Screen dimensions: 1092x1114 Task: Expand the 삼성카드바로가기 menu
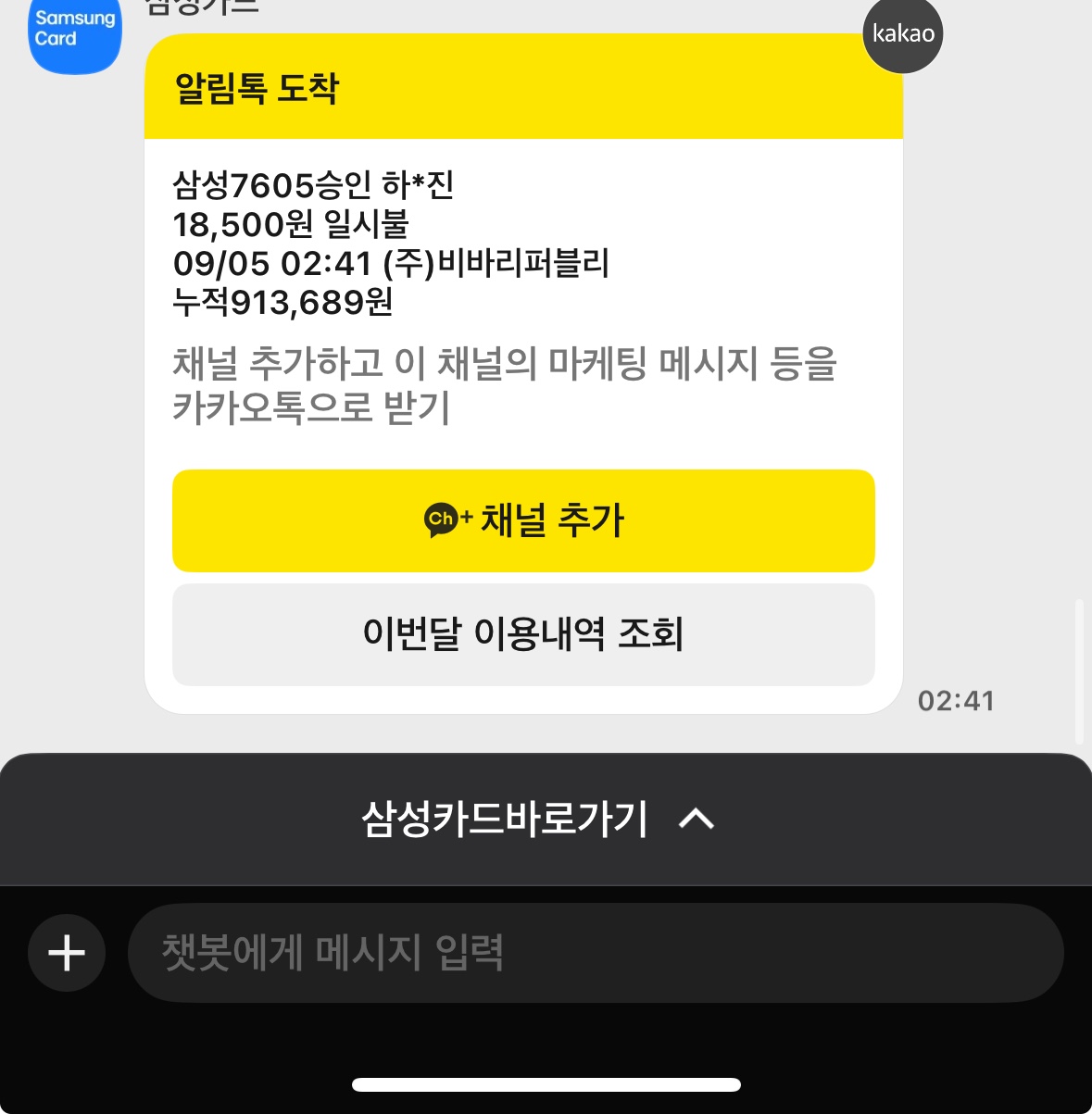click(x=537, y=819)
